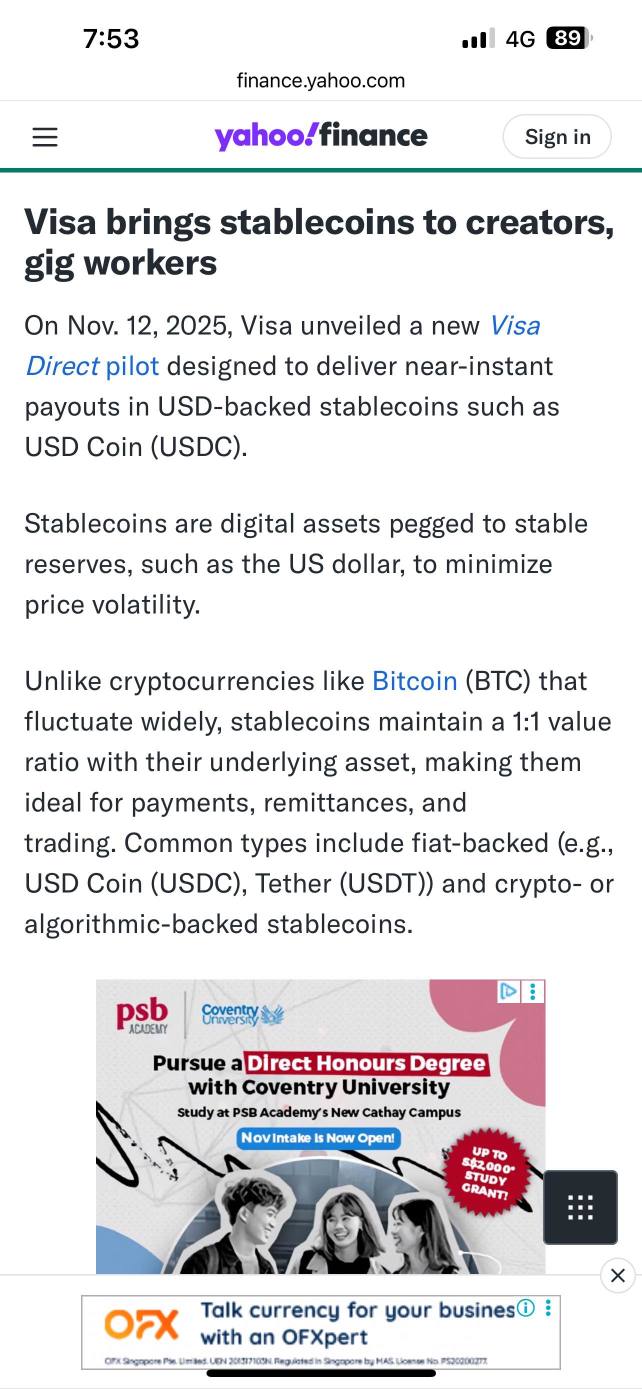The width and height of the screenshot is (642, 1389).
Task: Dismiss the bottom OFX ad banner
Action: (x=617, y=1275)
